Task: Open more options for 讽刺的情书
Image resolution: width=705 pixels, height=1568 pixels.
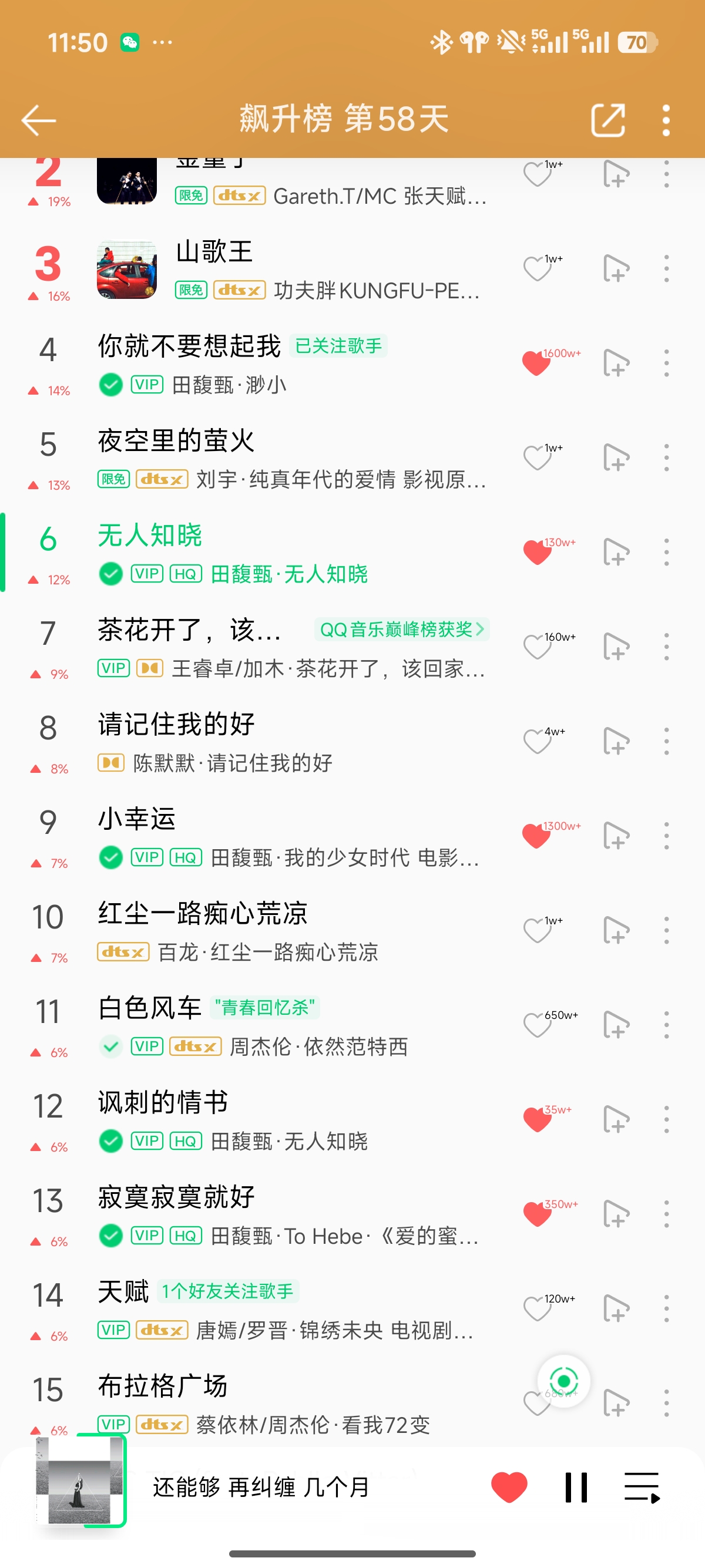Action: (x=666, y=1119)
